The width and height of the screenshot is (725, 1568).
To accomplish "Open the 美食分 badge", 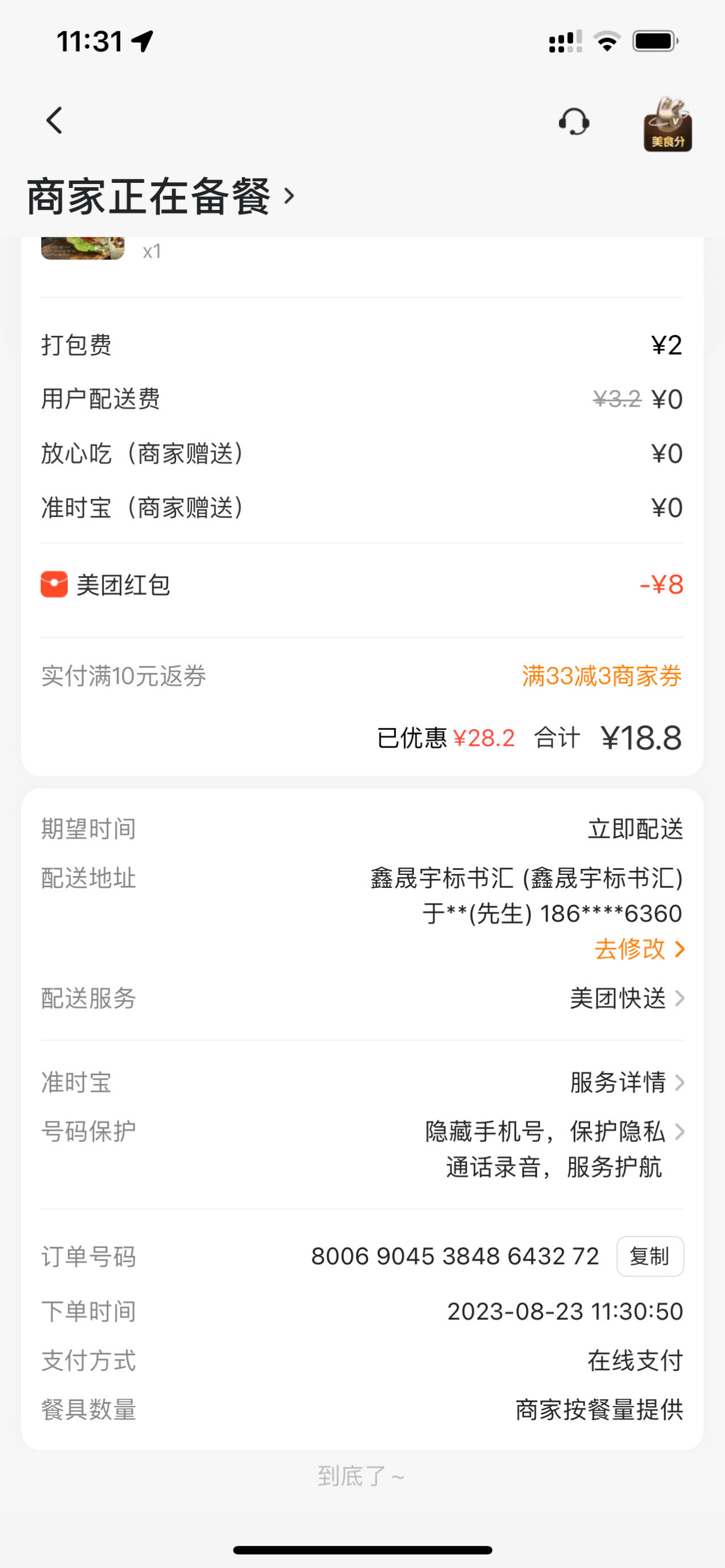I will click(x=668, y=125).
